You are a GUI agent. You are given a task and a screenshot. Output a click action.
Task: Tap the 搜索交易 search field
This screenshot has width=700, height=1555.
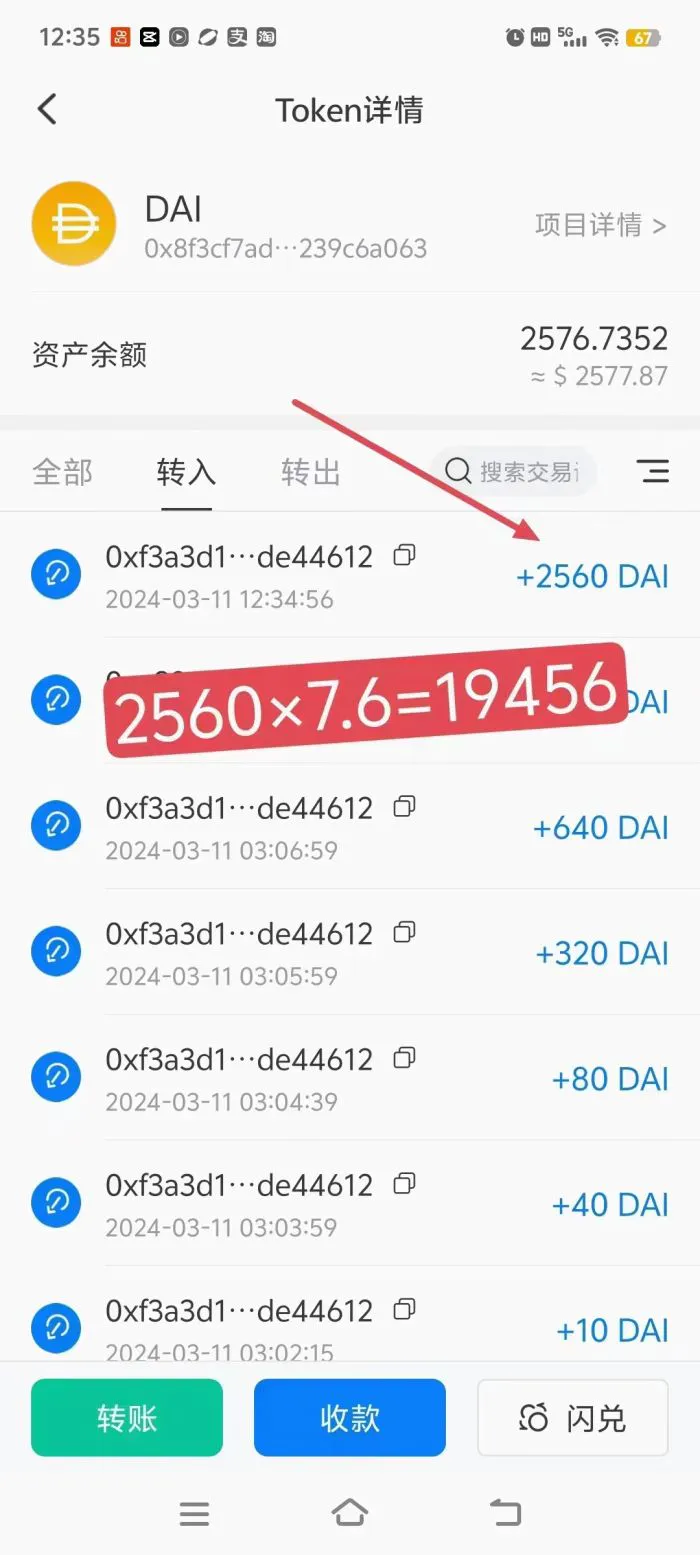tap(515, 471)
